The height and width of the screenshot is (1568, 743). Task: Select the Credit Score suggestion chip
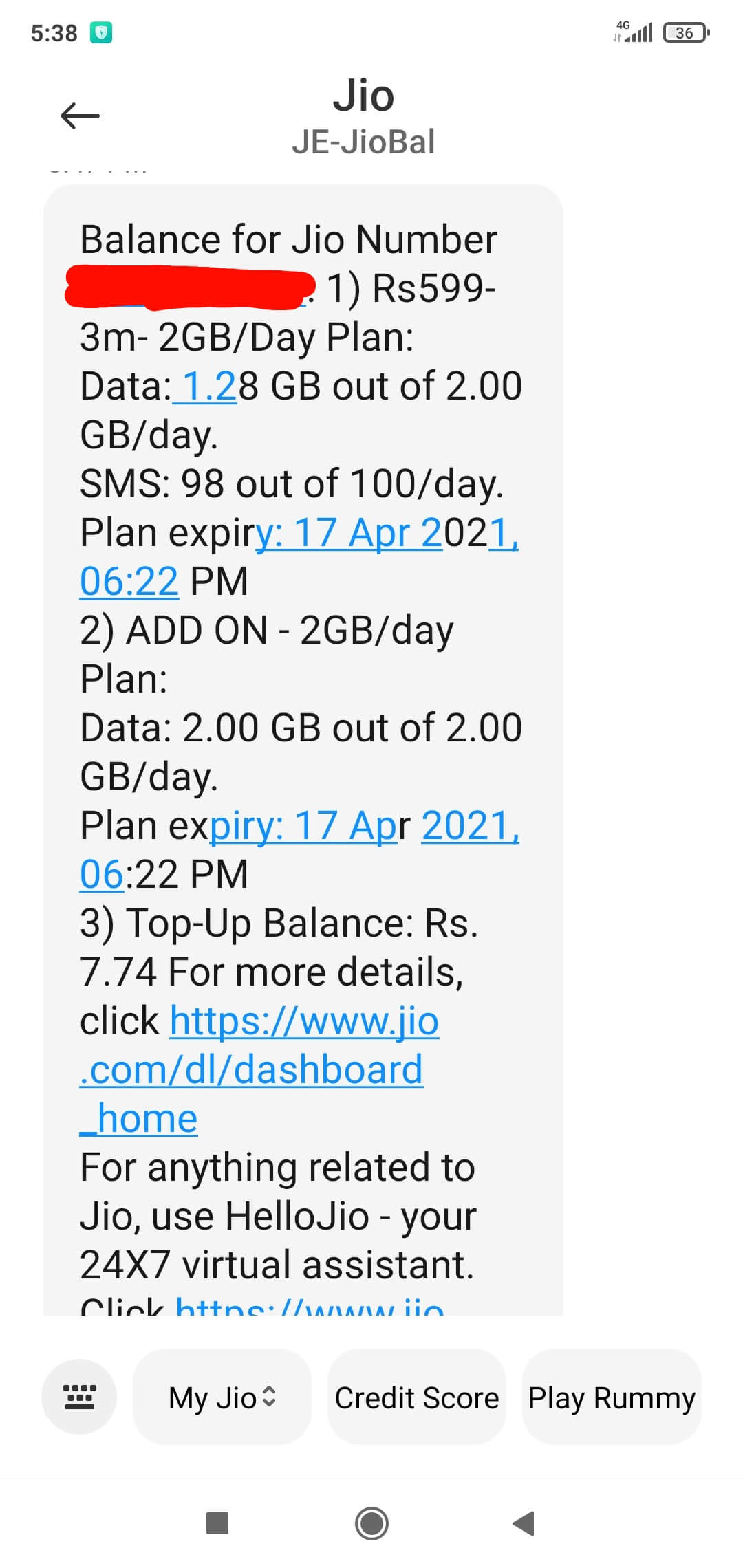click(x=416, y=1397)
